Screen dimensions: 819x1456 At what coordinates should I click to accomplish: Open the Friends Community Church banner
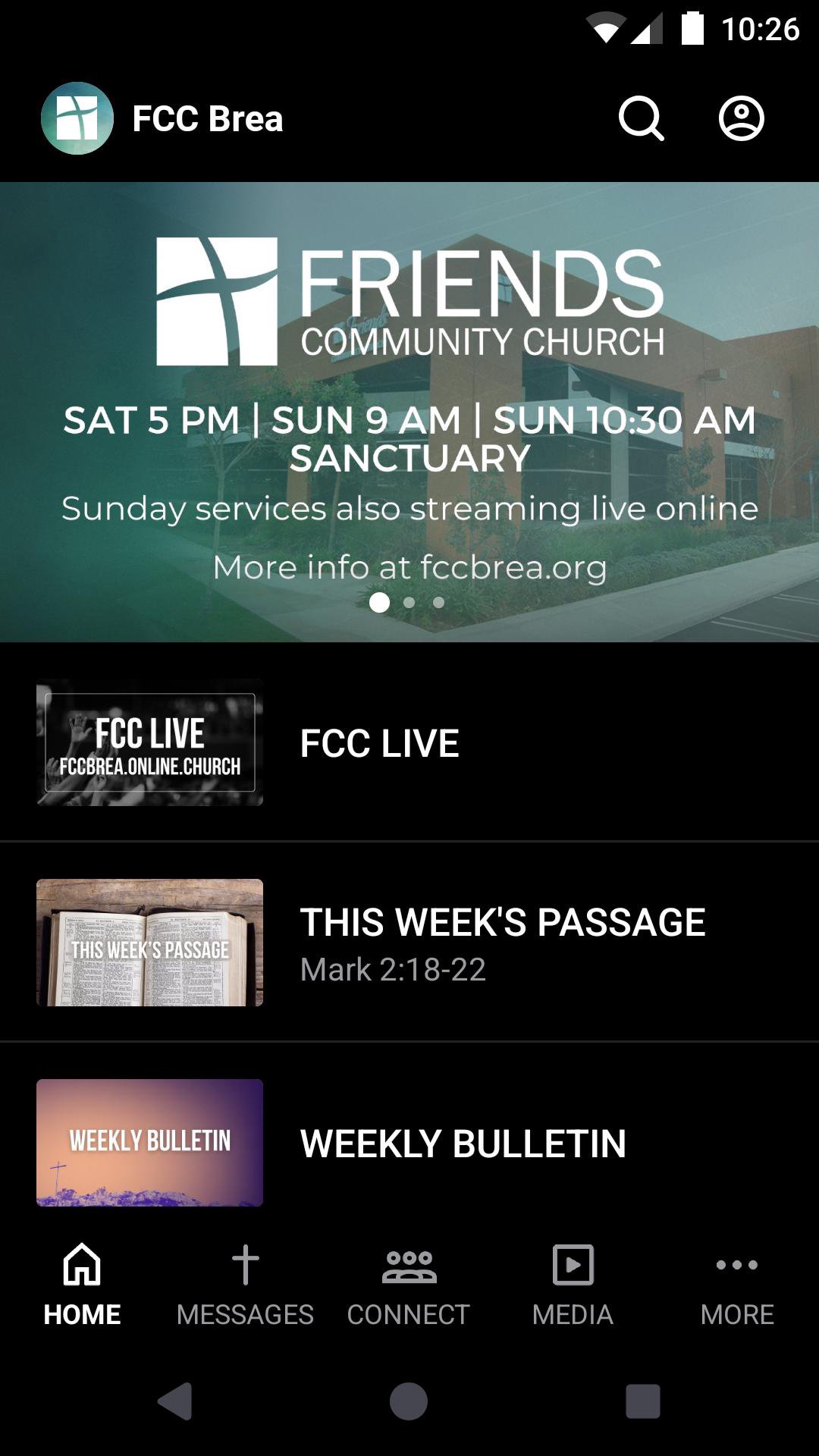tap(409, 412)
